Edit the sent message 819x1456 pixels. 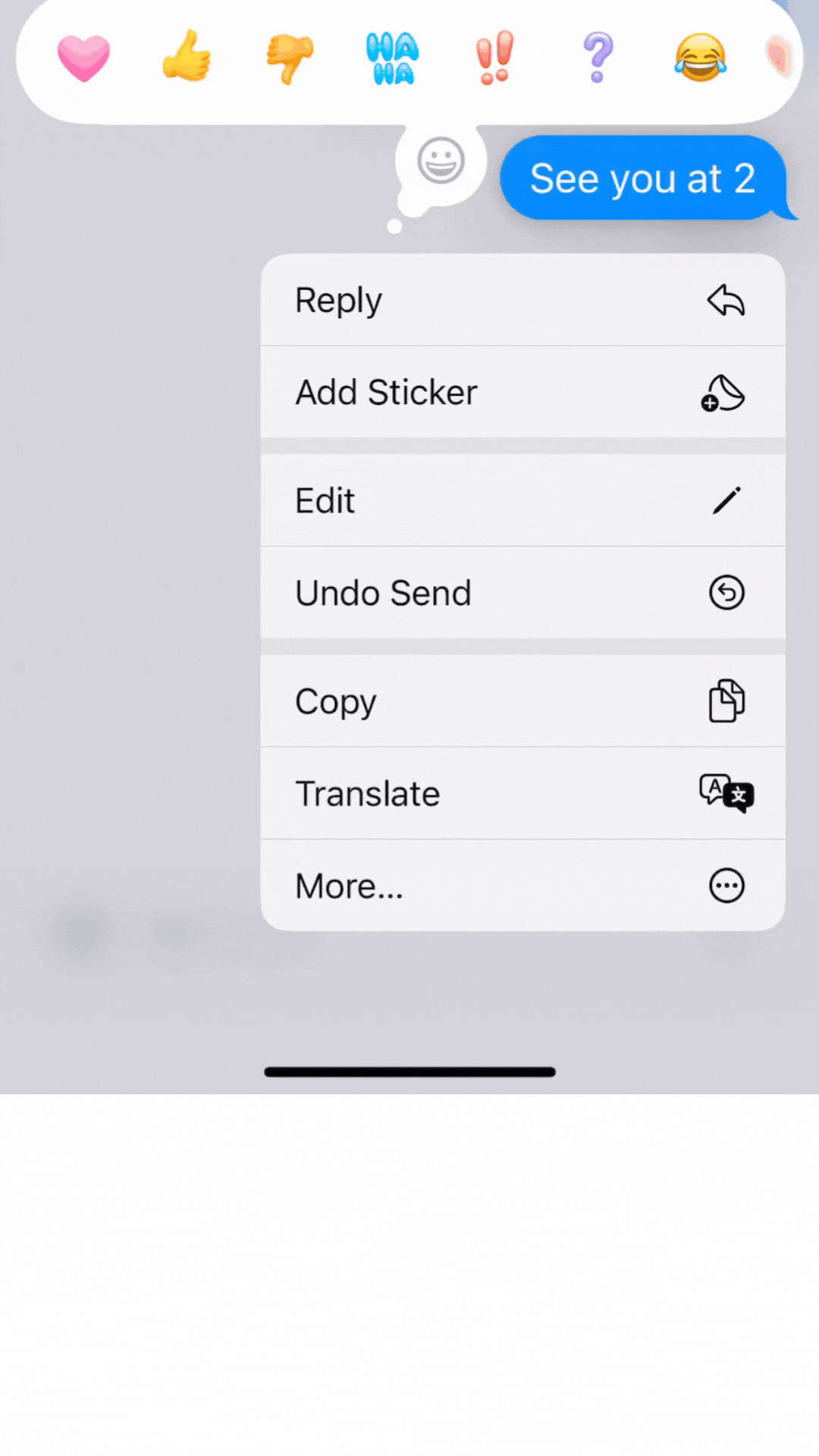[x=522, y=500]
